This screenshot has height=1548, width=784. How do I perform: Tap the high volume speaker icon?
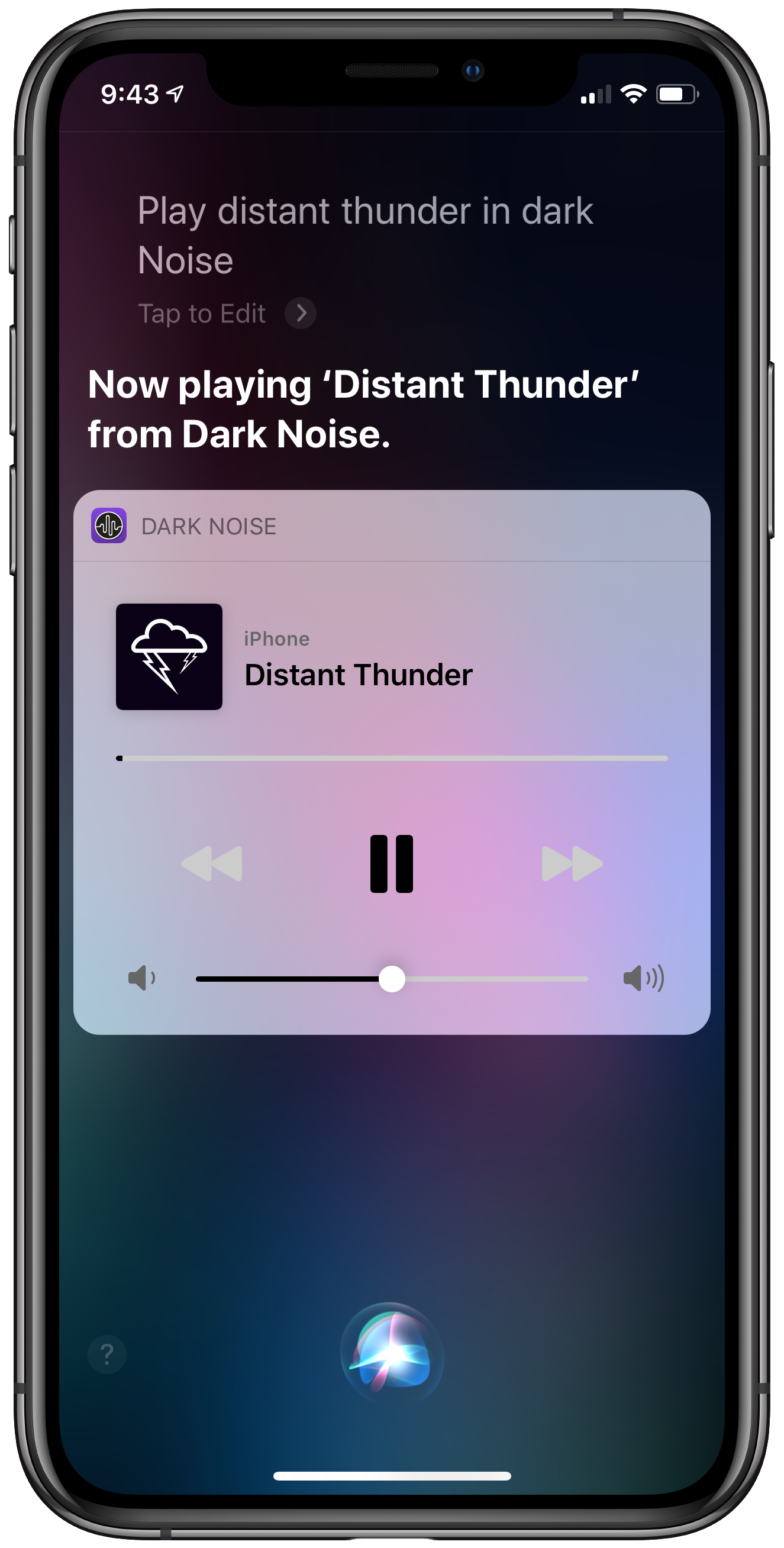click(643, 978)
